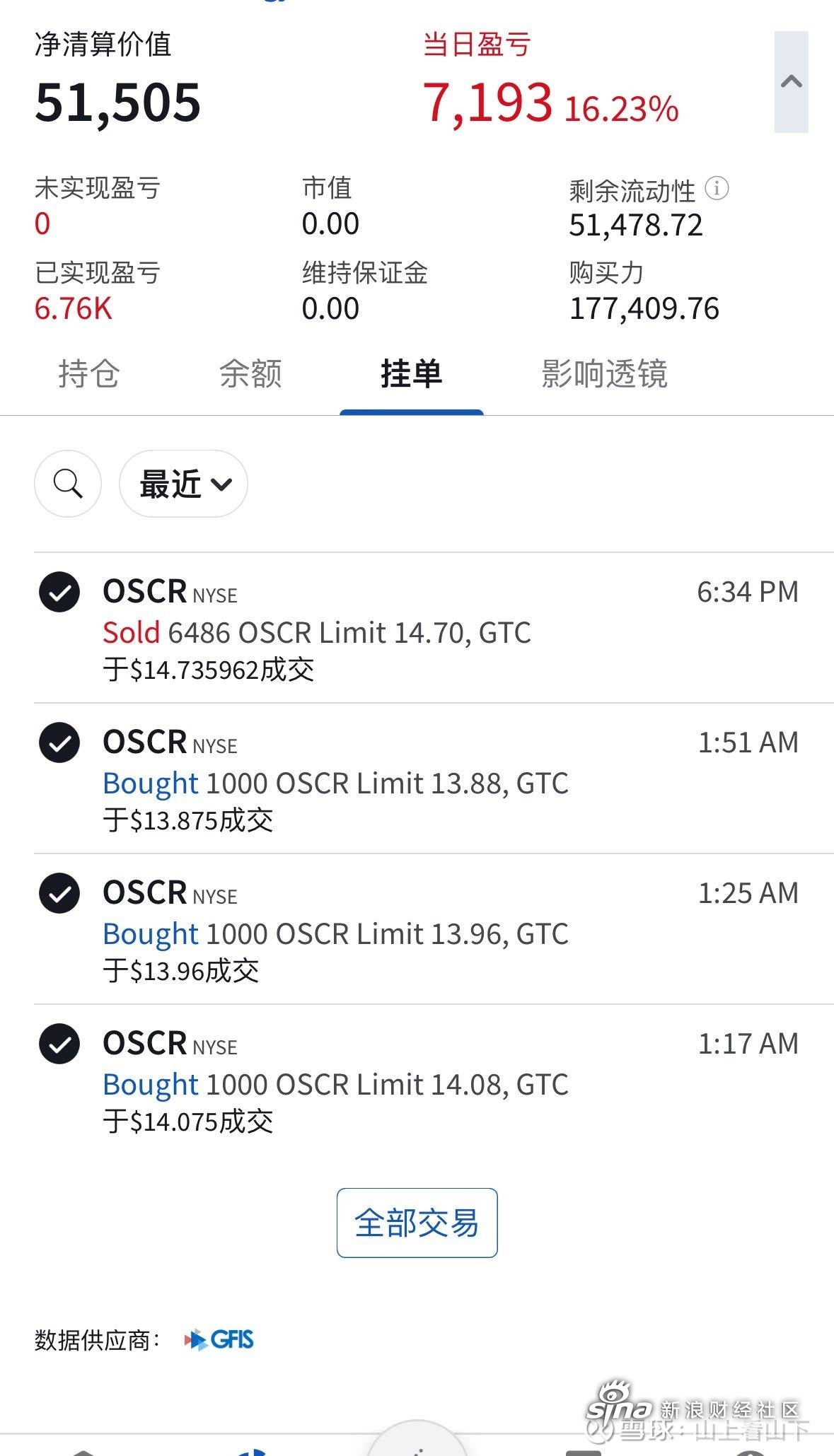Switch to the 余额 tab
834x1456 pixels.
coord(250,373)
